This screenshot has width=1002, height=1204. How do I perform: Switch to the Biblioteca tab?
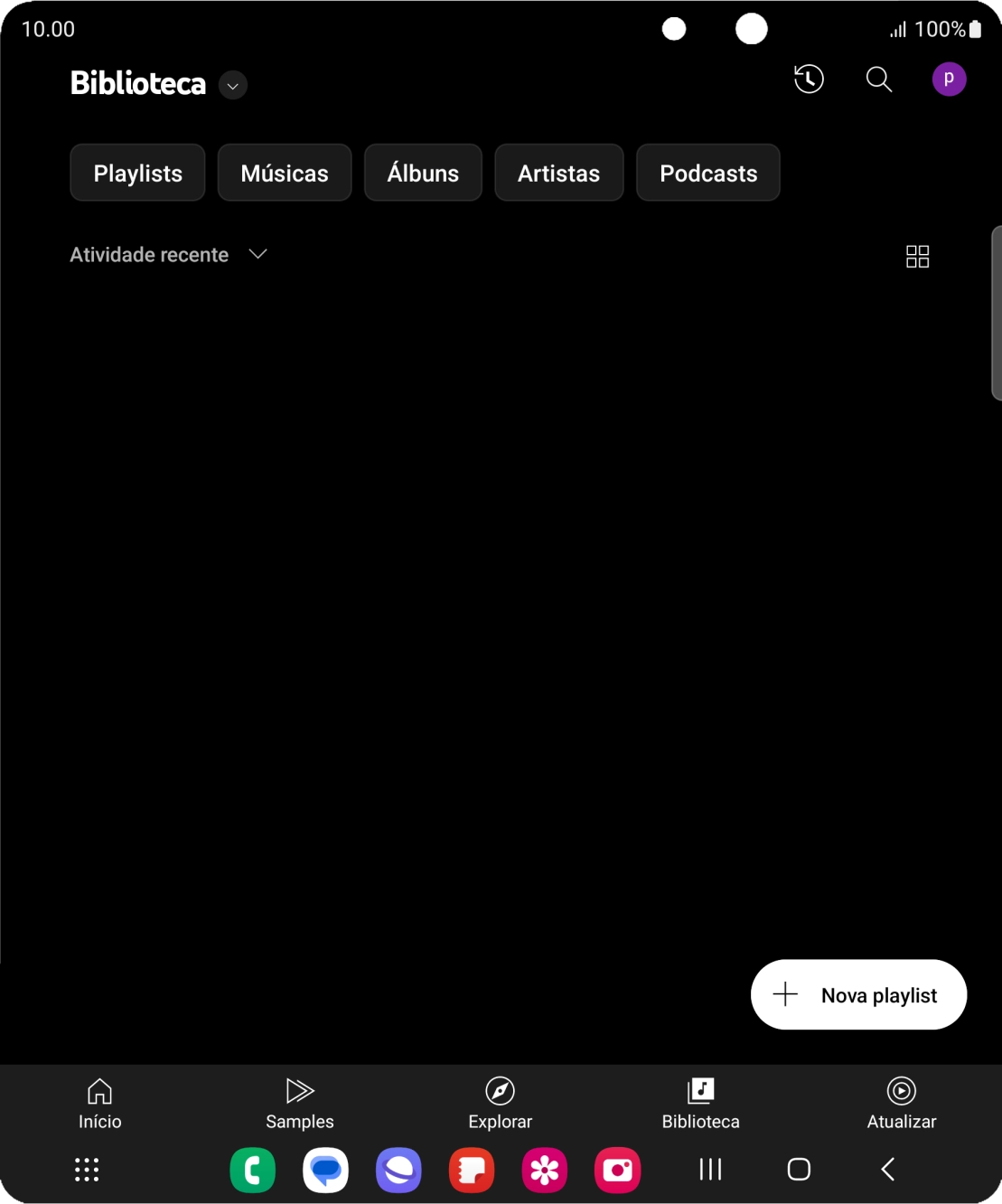coord(700,1103)
